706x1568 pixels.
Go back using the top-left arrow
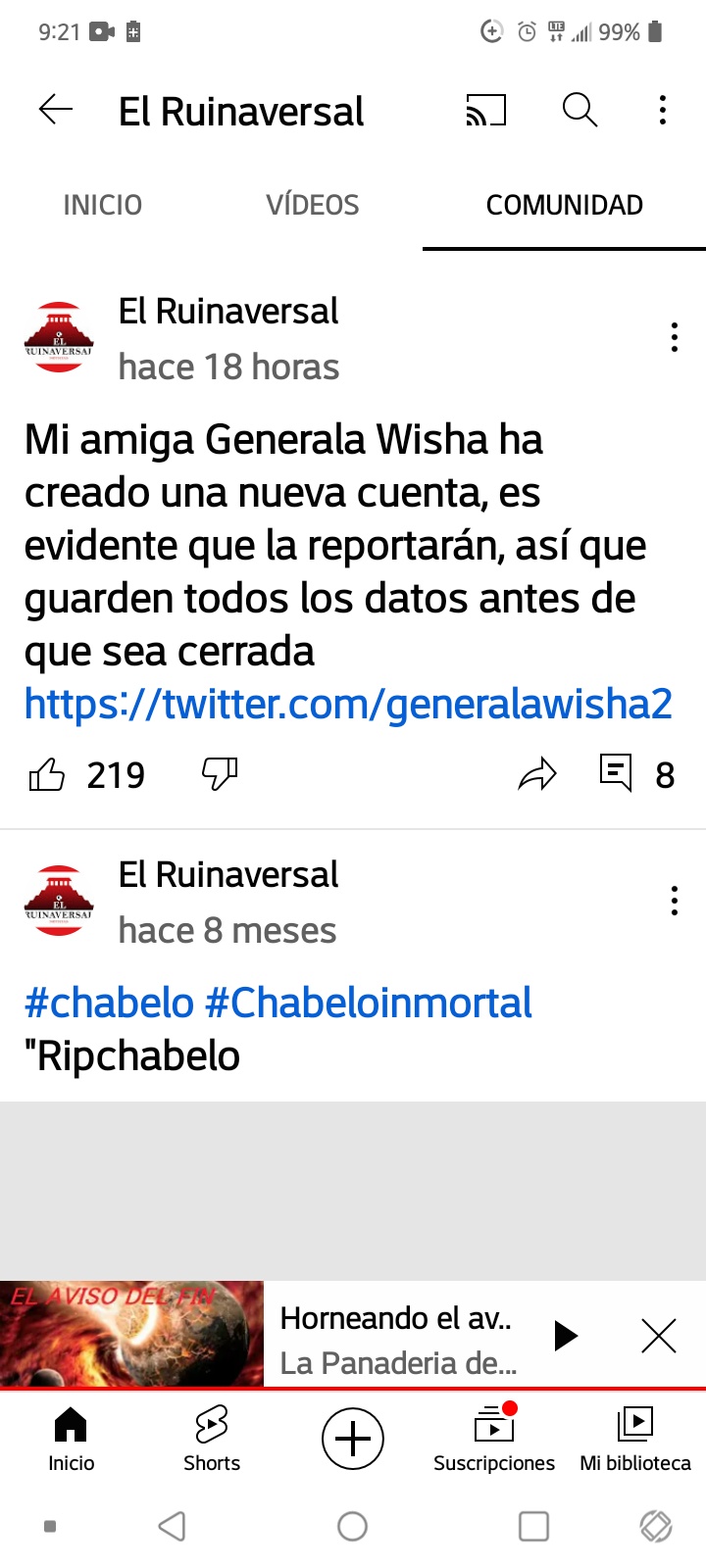(x=56, y=110)
